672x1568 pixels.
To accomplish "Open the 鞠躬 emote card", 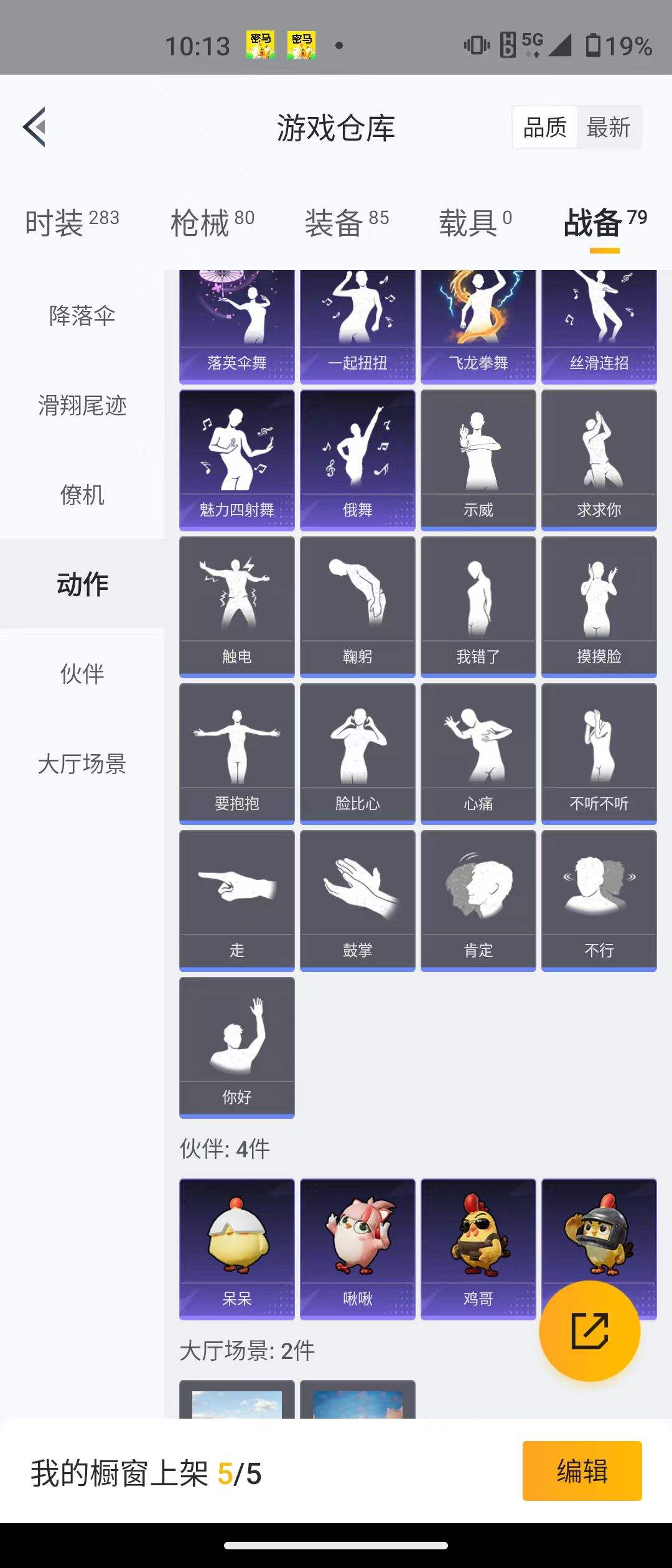I will coord(357,606).
